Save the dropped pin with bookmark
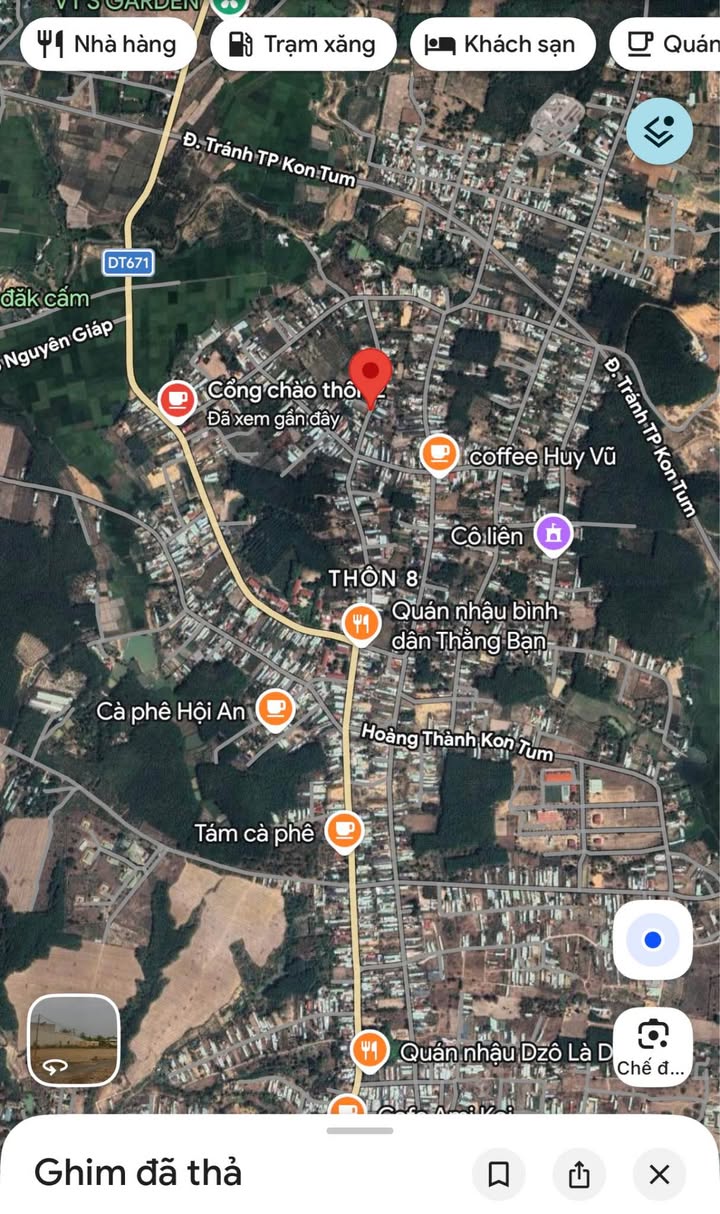 tap(499, 1174)
